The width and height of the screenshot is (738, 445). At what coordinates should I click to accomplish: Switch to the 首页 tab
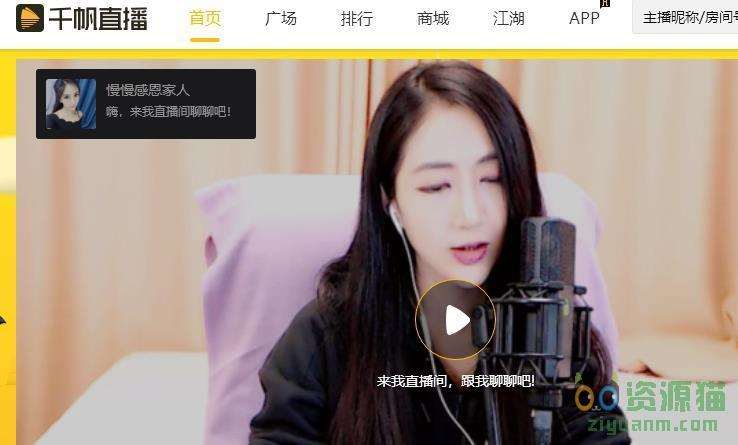pyautogui.click(x=205, y=19)
